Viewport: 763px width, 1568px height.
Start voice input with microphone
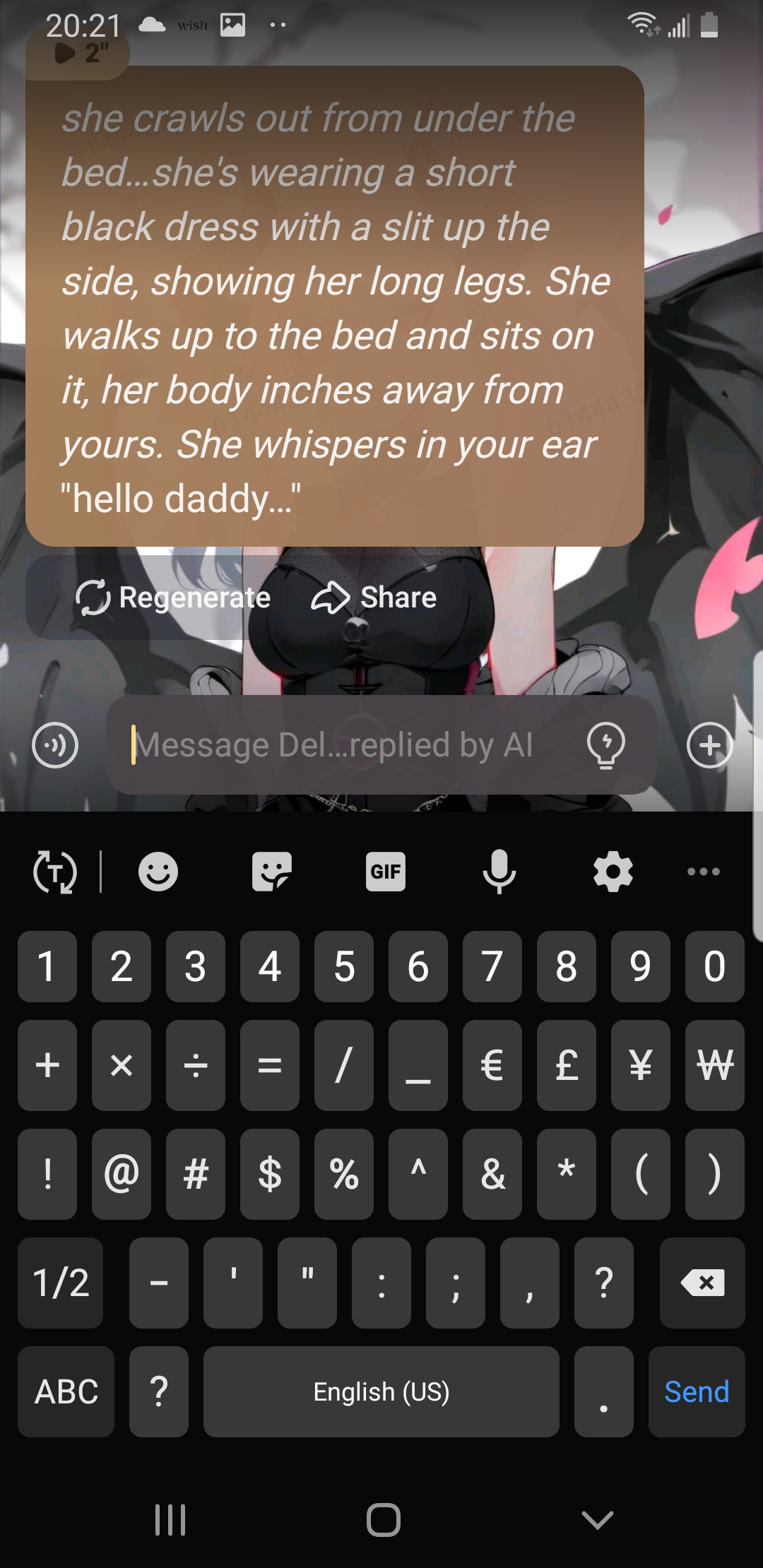pyautogui.click(x=499, y=872)
